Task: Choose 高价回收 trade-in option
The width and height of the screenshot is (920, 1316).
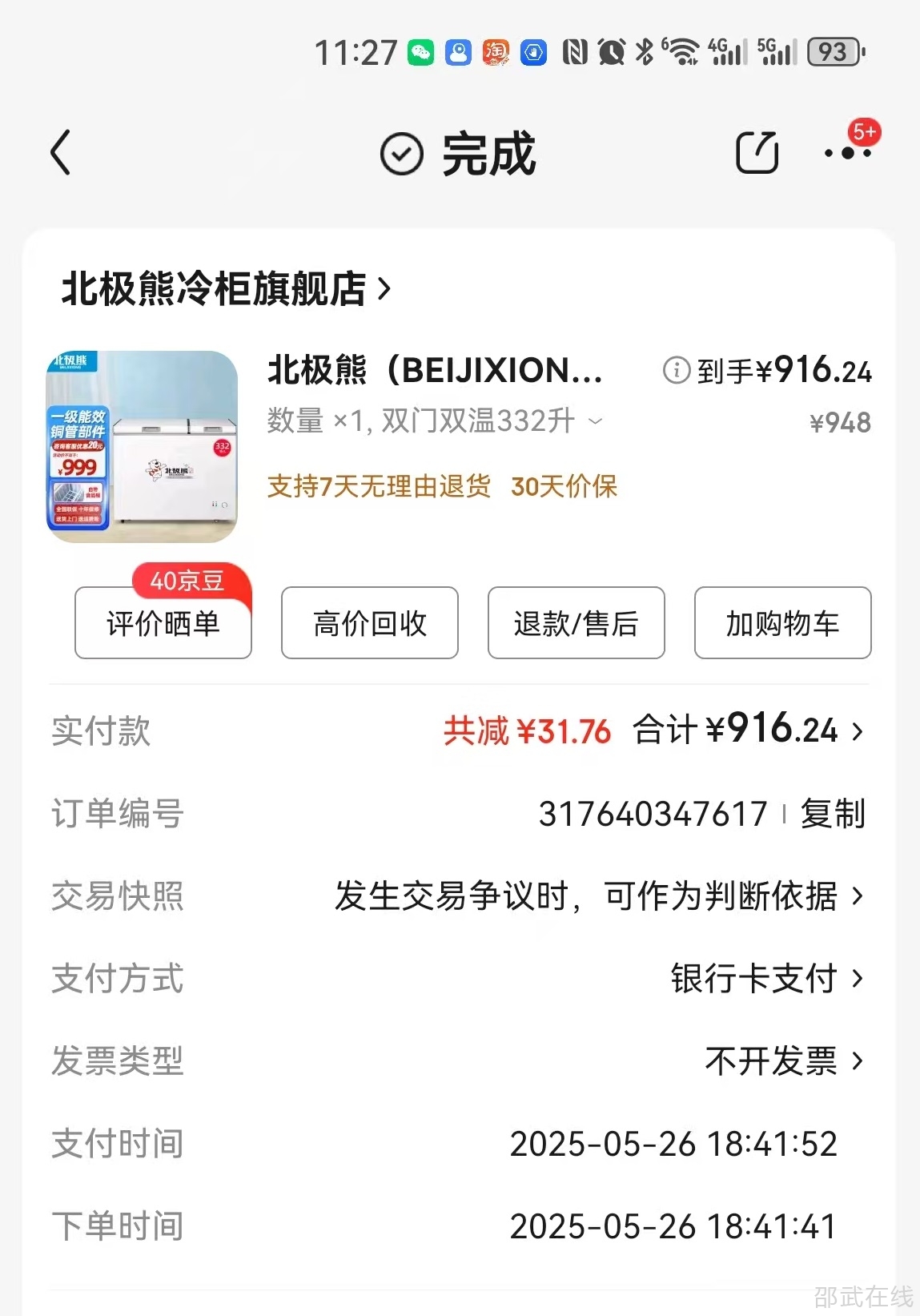Action: click(369, 623)
